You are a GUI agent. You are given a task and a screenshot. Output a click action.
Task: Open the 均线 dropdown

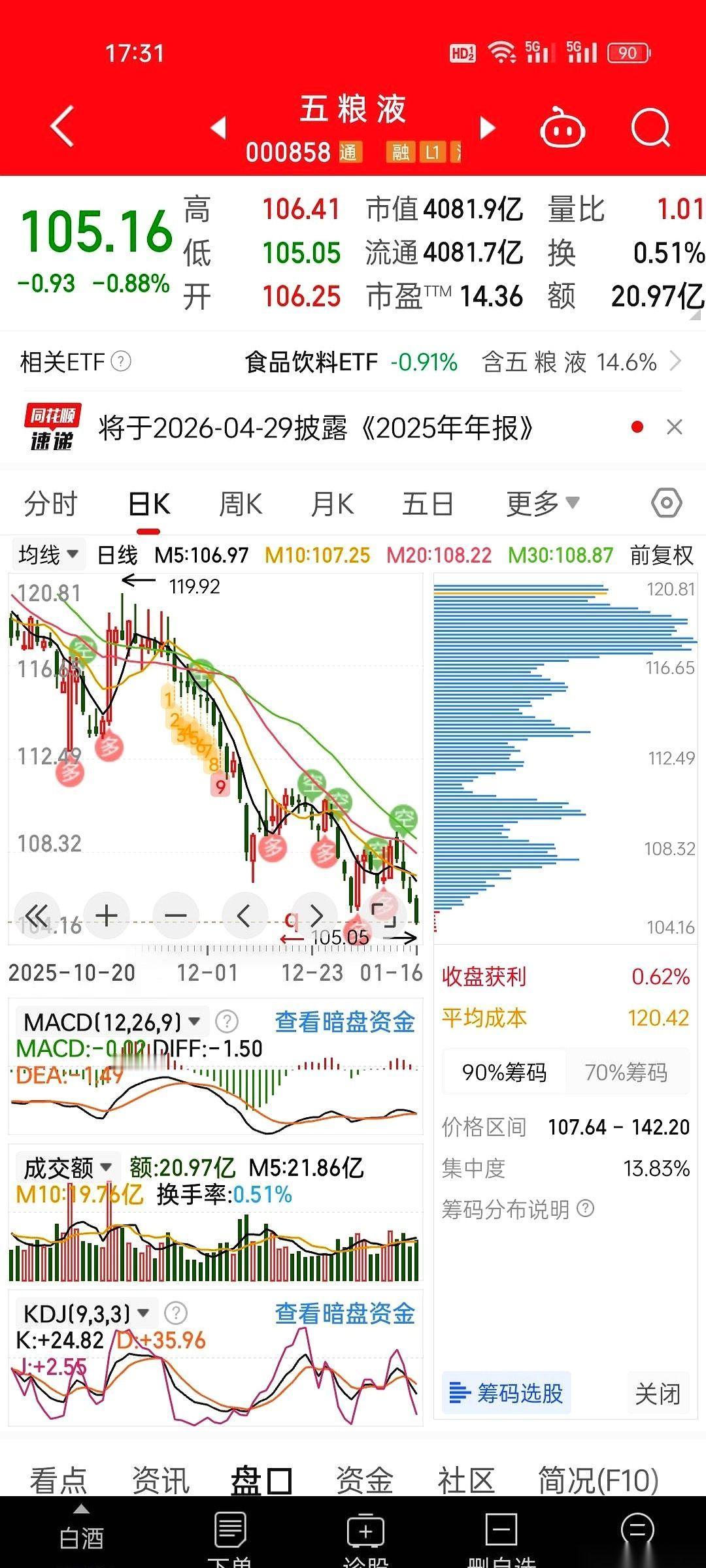pyautogui.click(x=48, y=552)
